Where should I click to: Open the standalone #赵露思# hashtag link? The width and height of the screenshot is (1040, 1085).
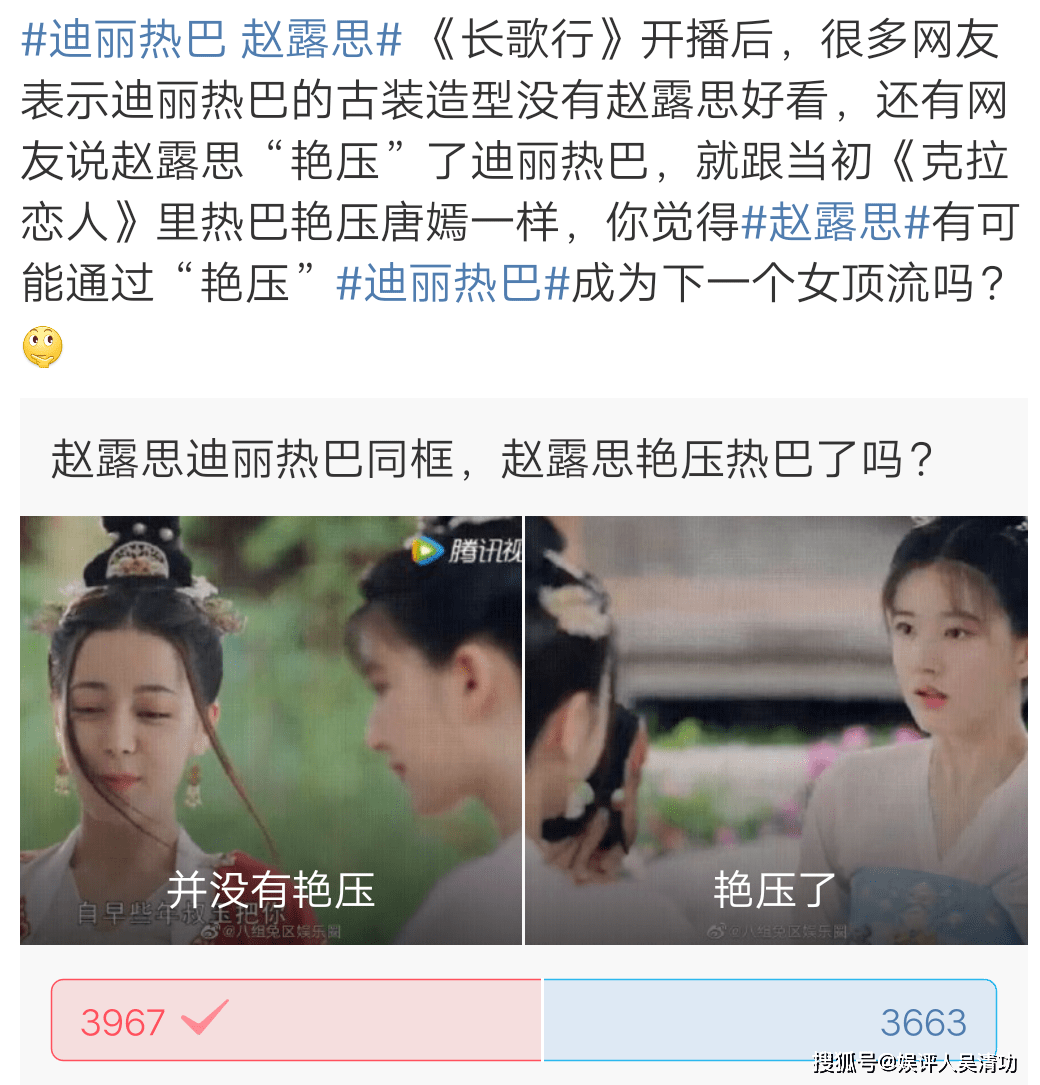836,225
